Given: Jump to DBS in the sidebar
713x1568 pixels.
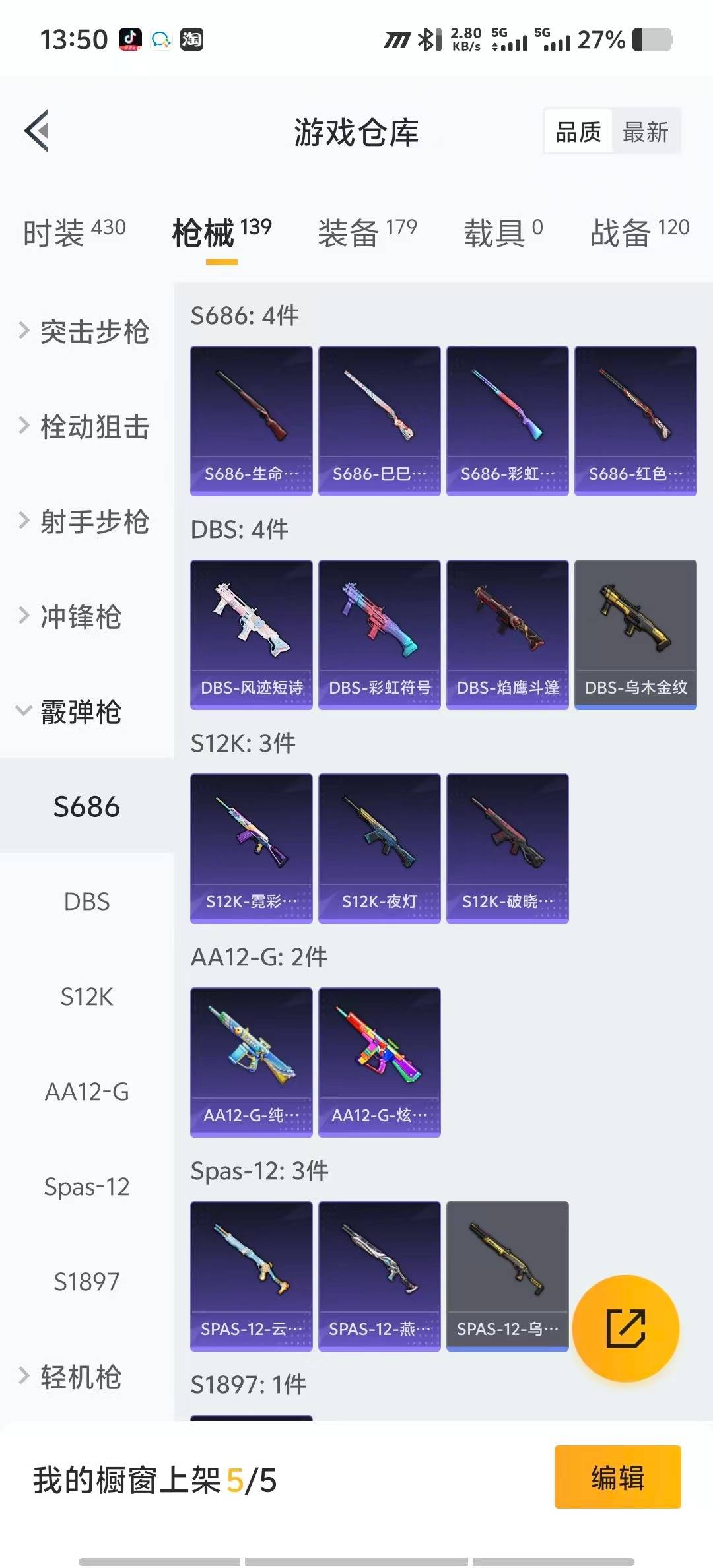Looking at the screenshot, I should [86, 901].
